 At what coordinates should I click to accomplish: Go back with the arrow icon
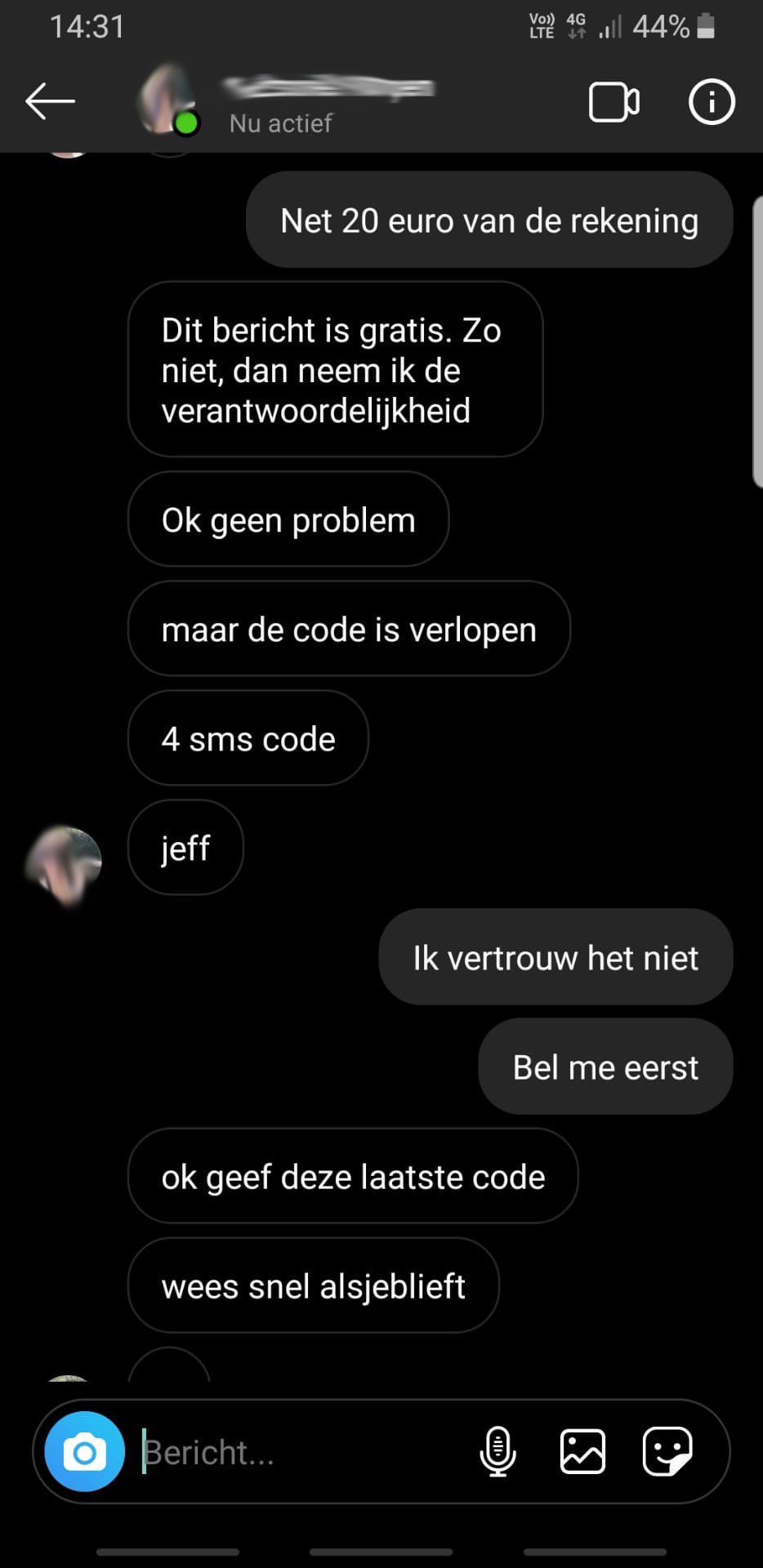click(x=50, y=101)
